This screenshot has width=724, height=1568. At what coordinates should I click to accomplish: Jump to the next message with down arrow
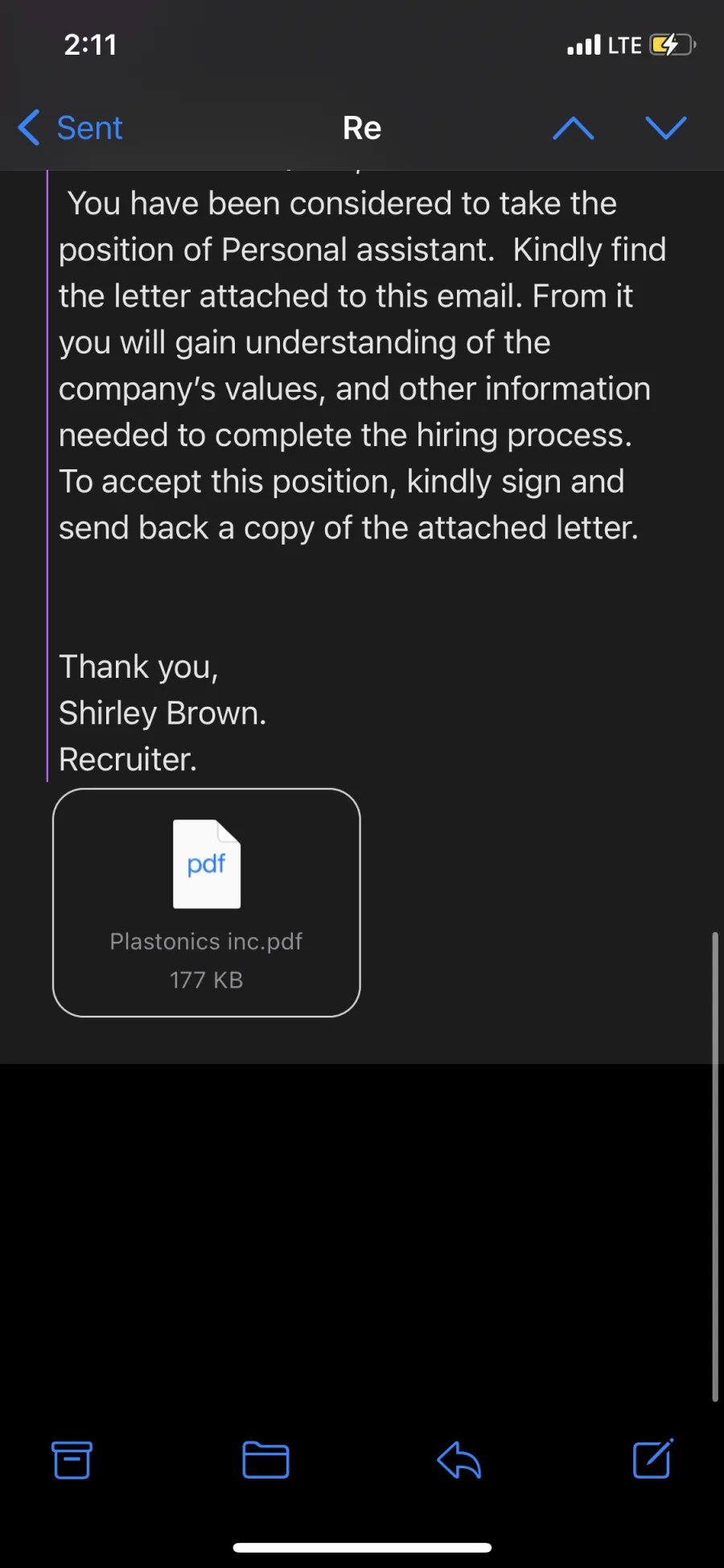tap(666, 128)
